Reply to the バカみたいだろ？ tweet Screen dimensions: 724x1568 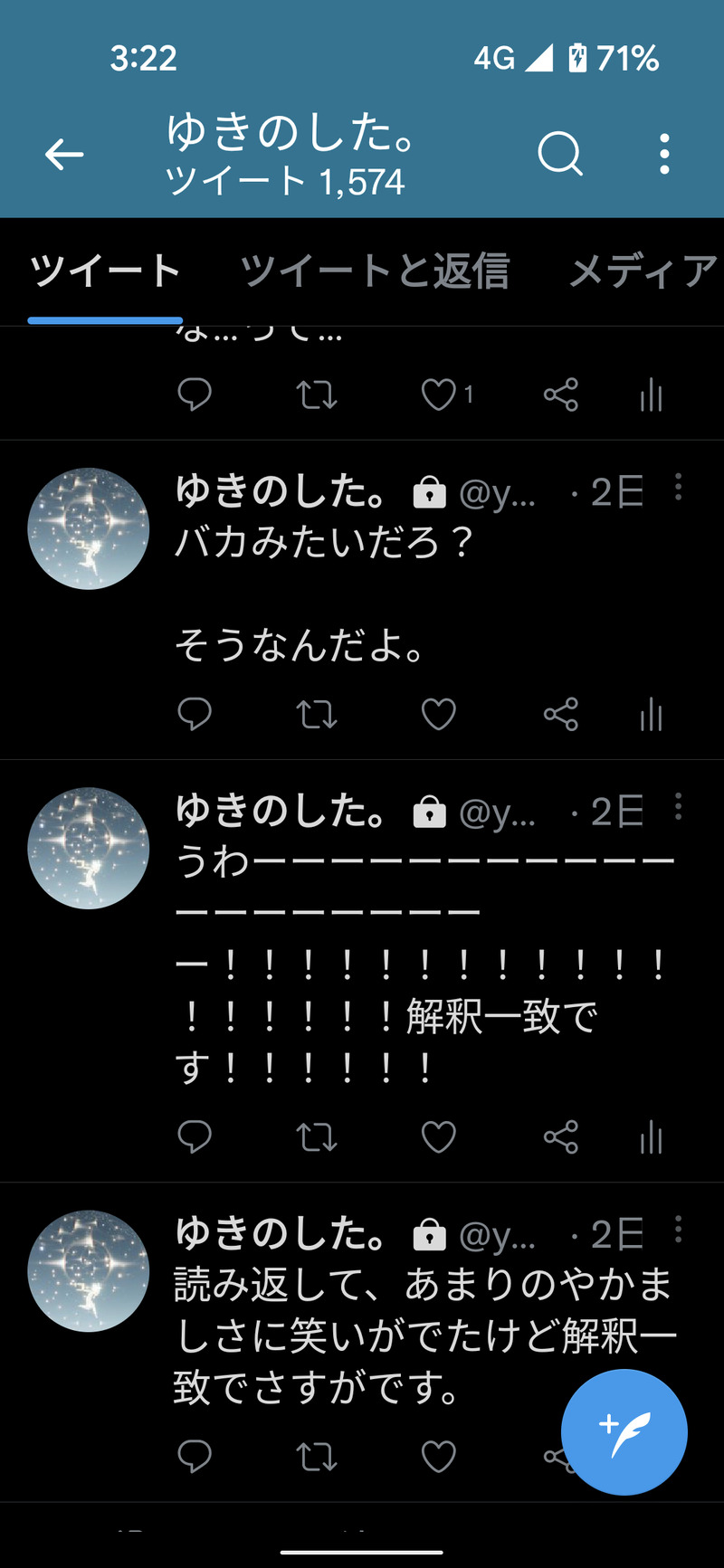[x=195, y=715]
